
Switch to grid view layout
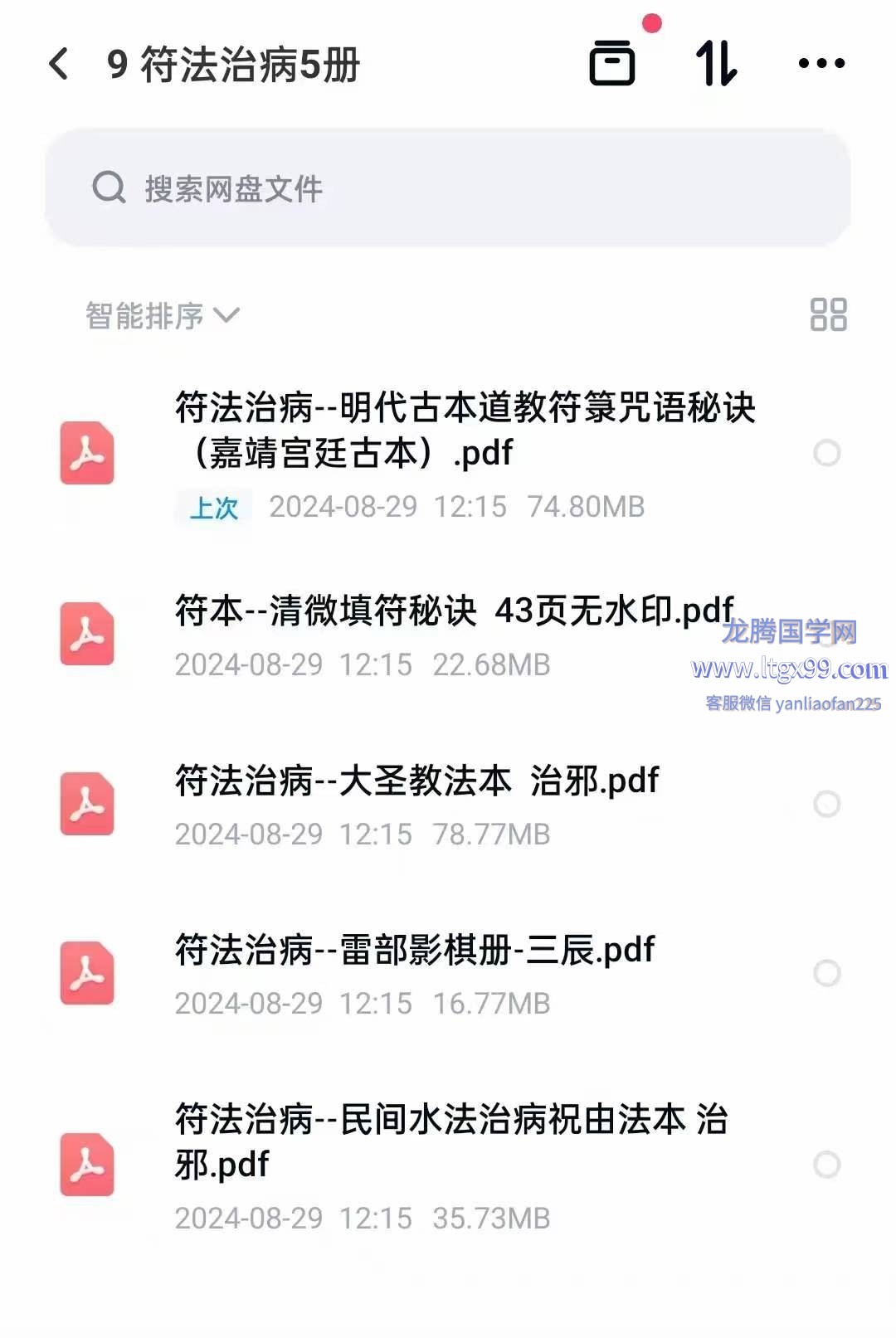828,315
